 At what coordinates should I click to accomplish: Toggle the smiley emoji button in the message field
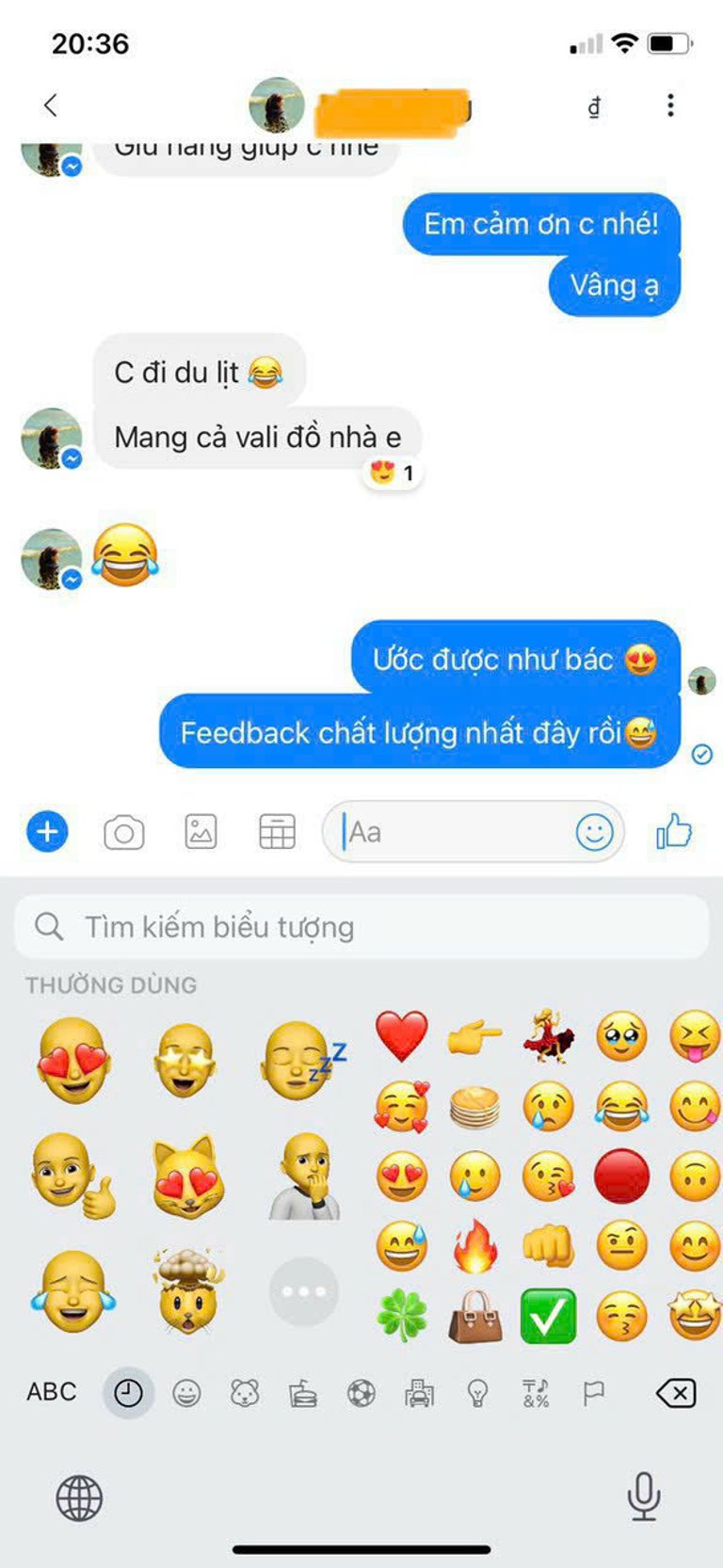coord(594,832)
